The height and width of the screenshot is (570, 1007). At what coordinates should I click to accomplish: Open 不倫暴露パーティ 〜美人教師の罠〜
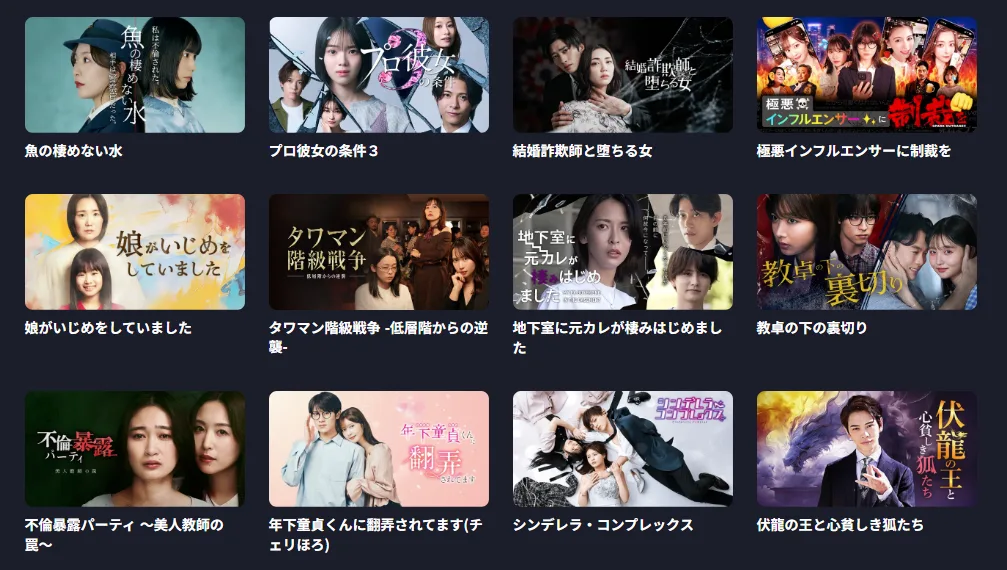click(135, 449)
